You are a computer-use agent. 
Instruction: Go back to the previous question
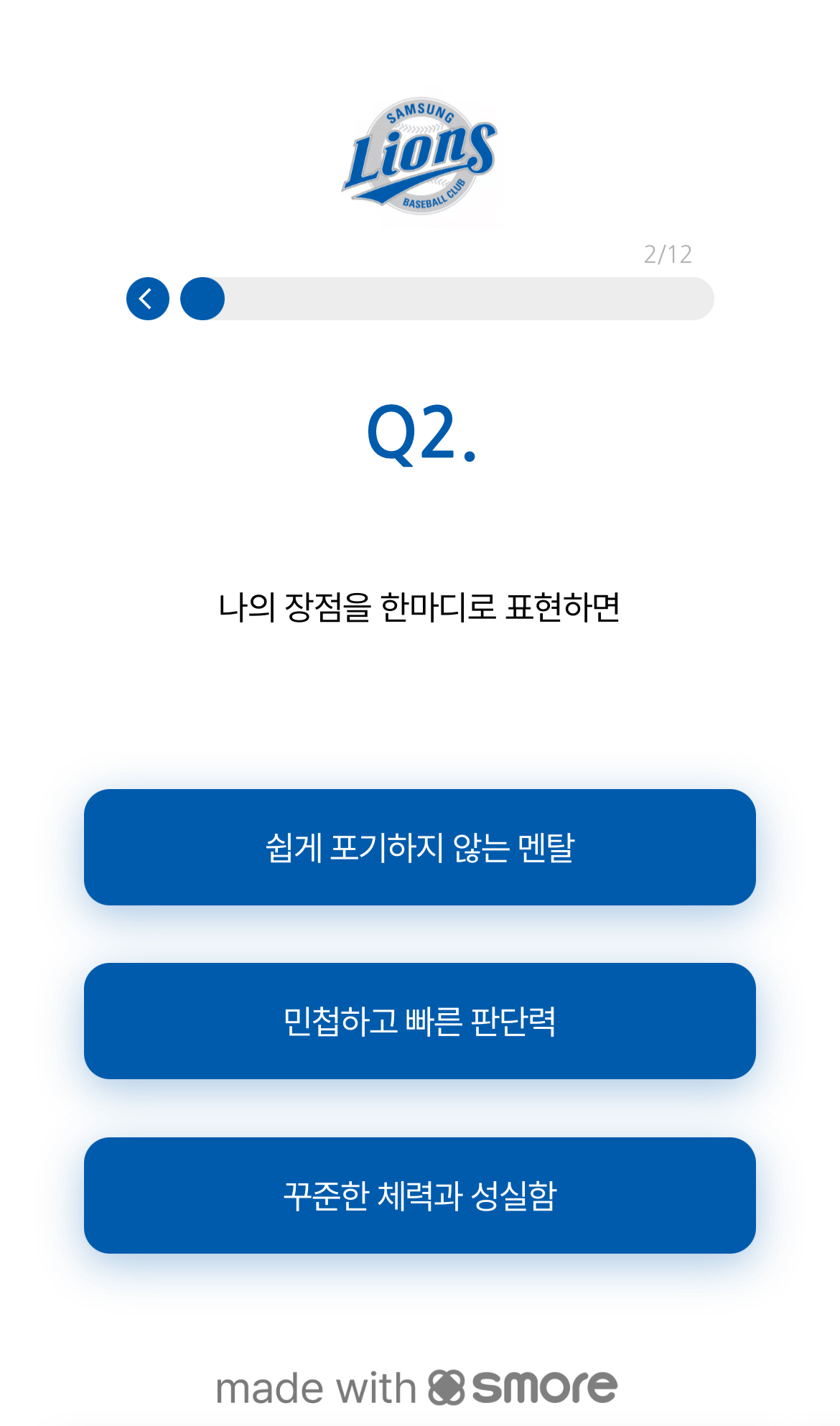(148, 299)
